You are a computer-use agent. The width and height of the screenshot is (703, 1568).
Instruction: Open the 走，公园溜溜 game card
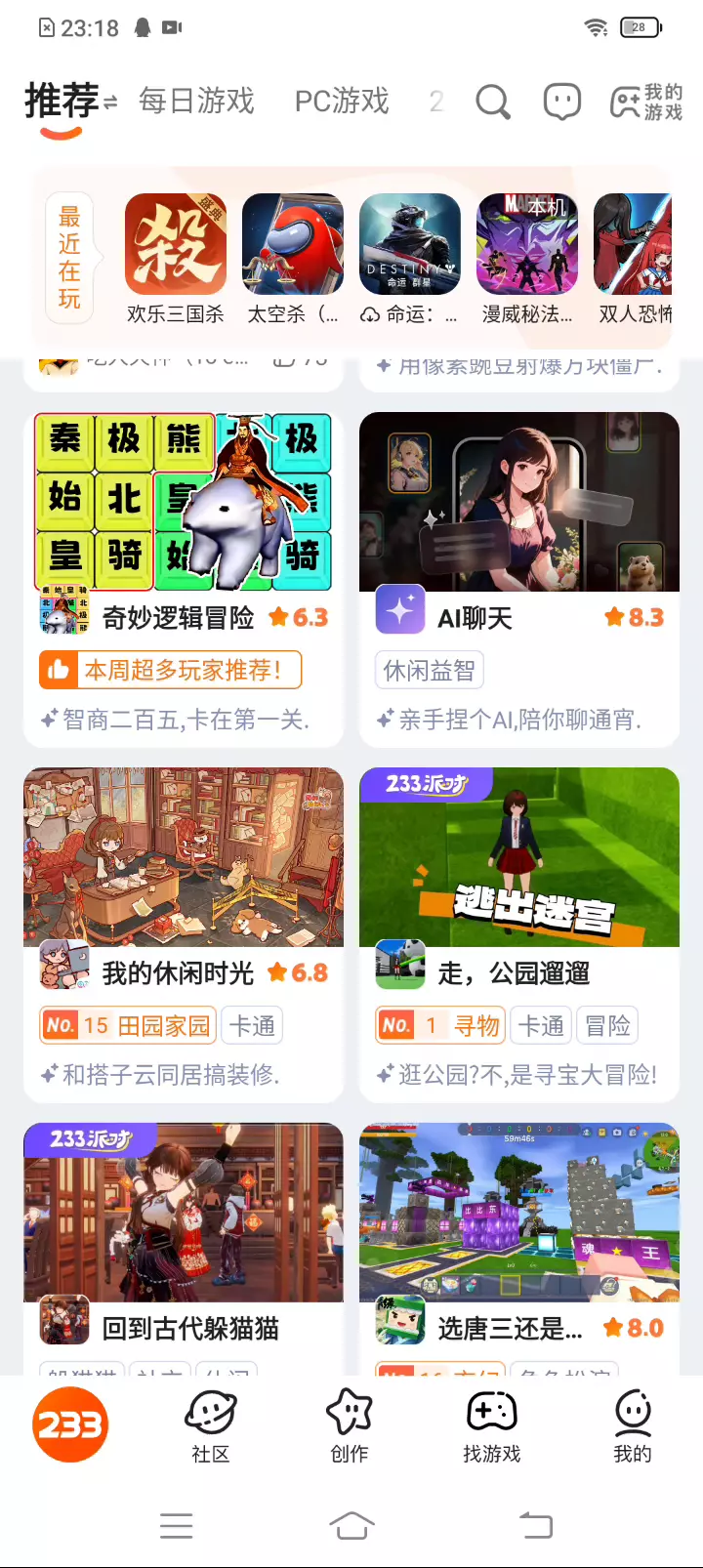[519, 935]
